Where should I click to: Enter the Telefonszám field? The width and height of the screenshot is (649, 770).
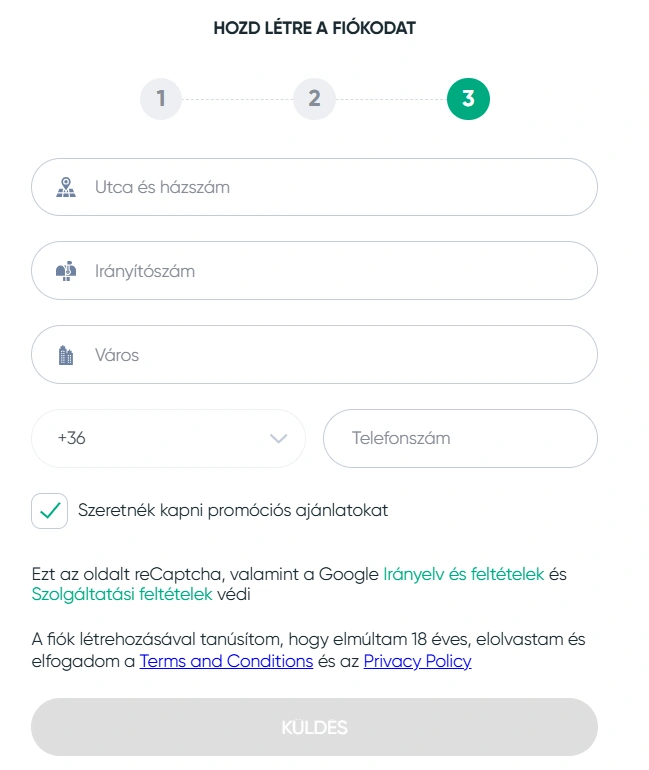click(460, 438)
